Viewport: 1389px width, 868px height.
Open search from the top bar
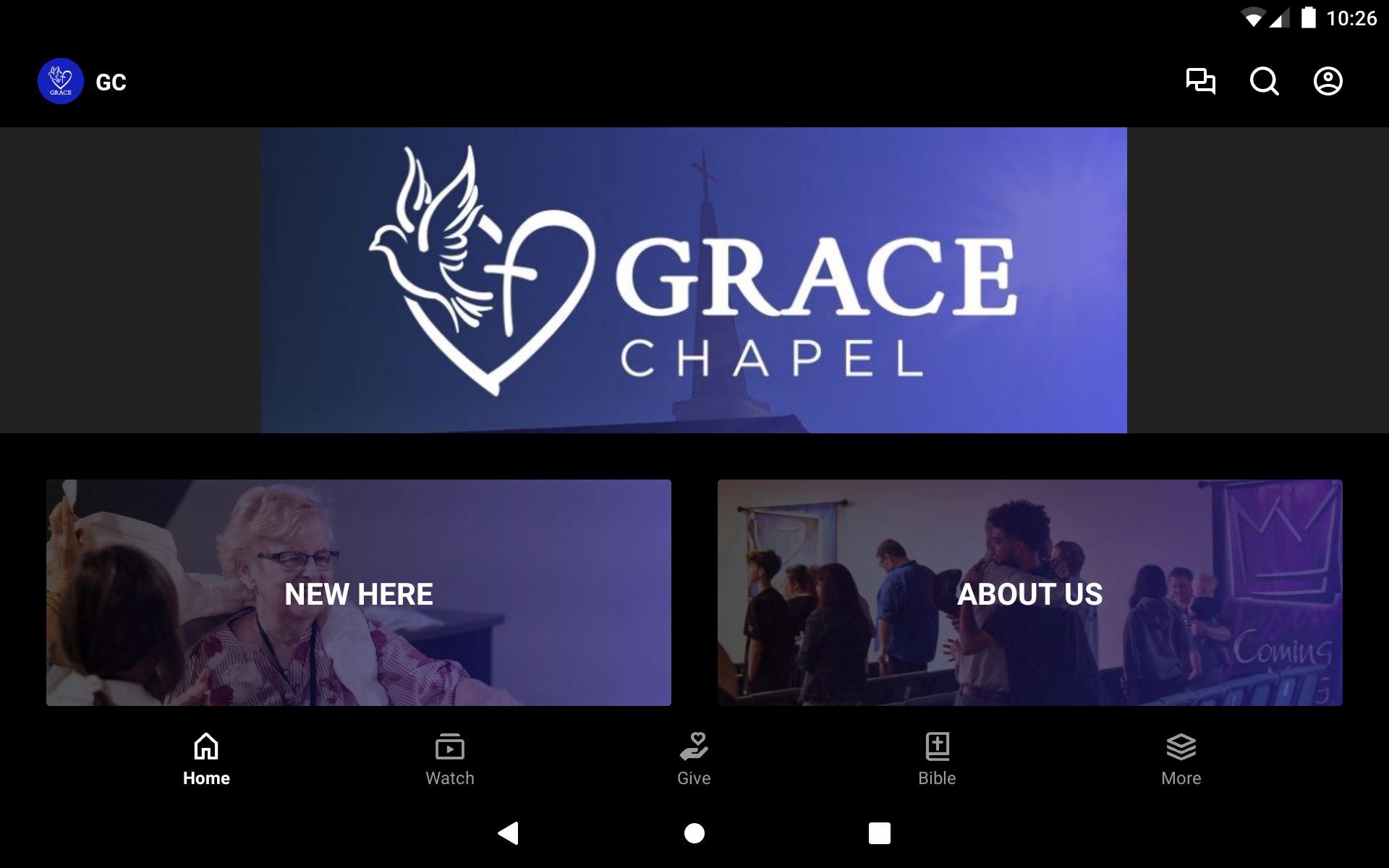click(x=1264, y=81)
